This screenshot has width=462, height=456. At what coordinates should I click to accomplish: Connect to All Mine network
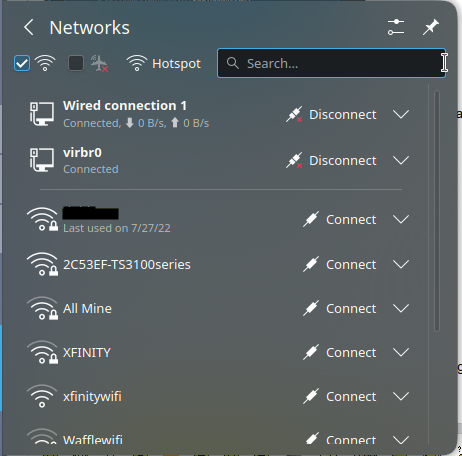pyautogui.click(x=339, y=309)
